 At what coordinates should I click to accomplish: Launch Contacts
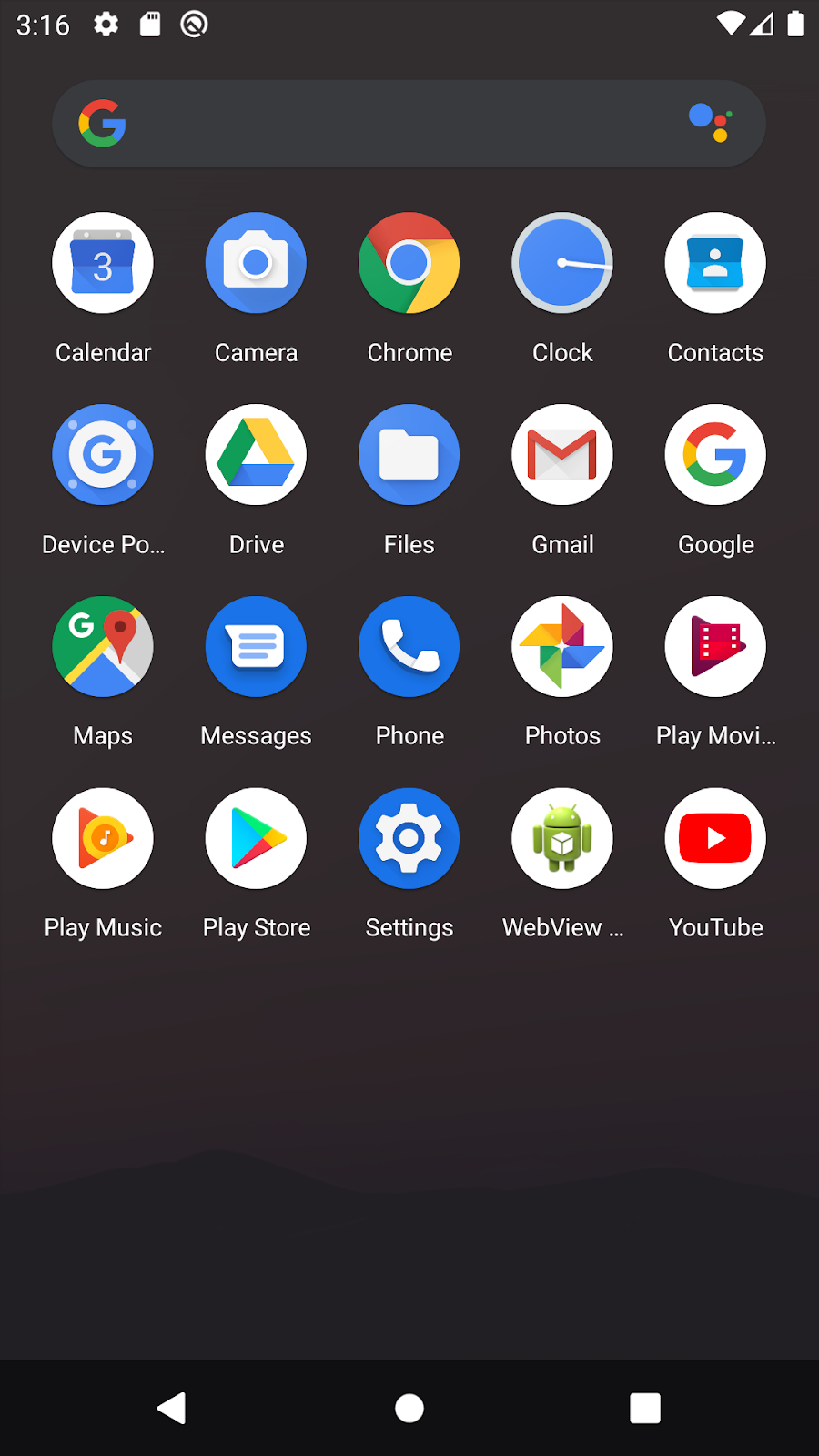[x=715, y=263]
